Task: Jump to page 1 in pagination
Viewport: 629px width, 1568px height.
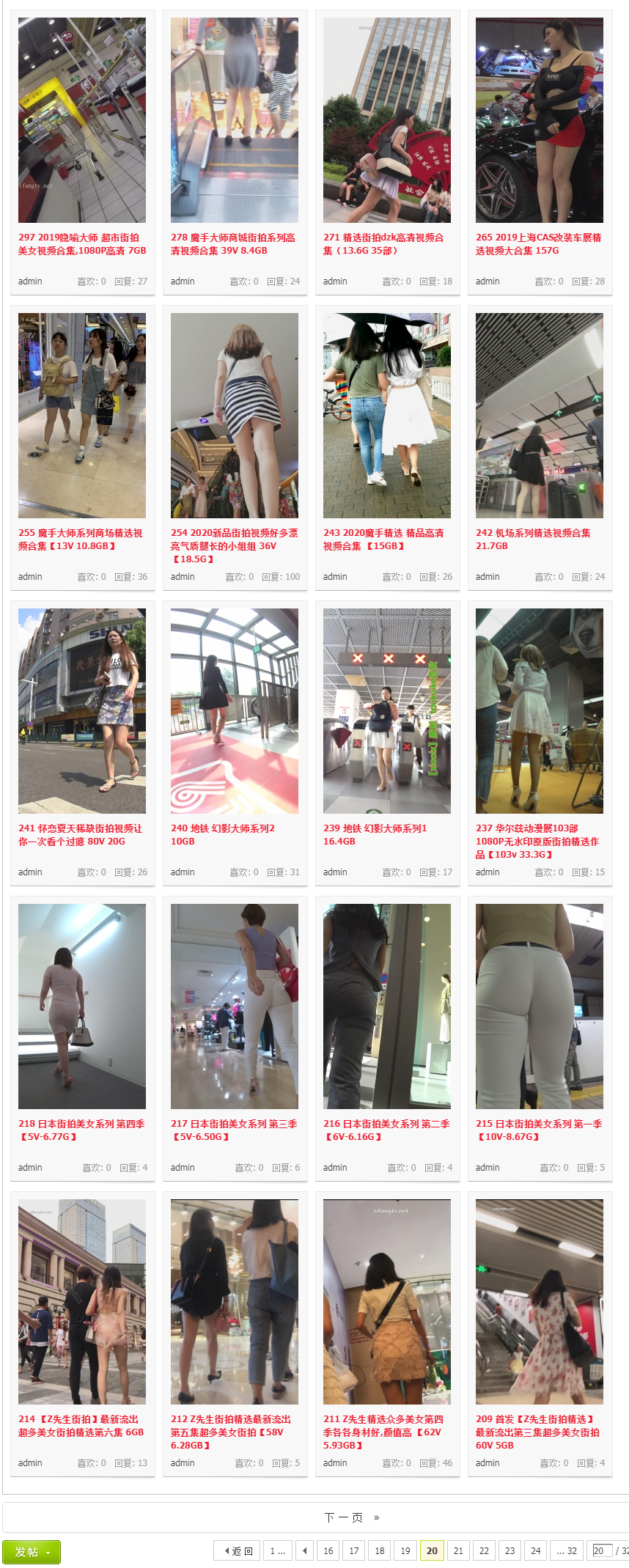Action: click(x=277, y=1550)
